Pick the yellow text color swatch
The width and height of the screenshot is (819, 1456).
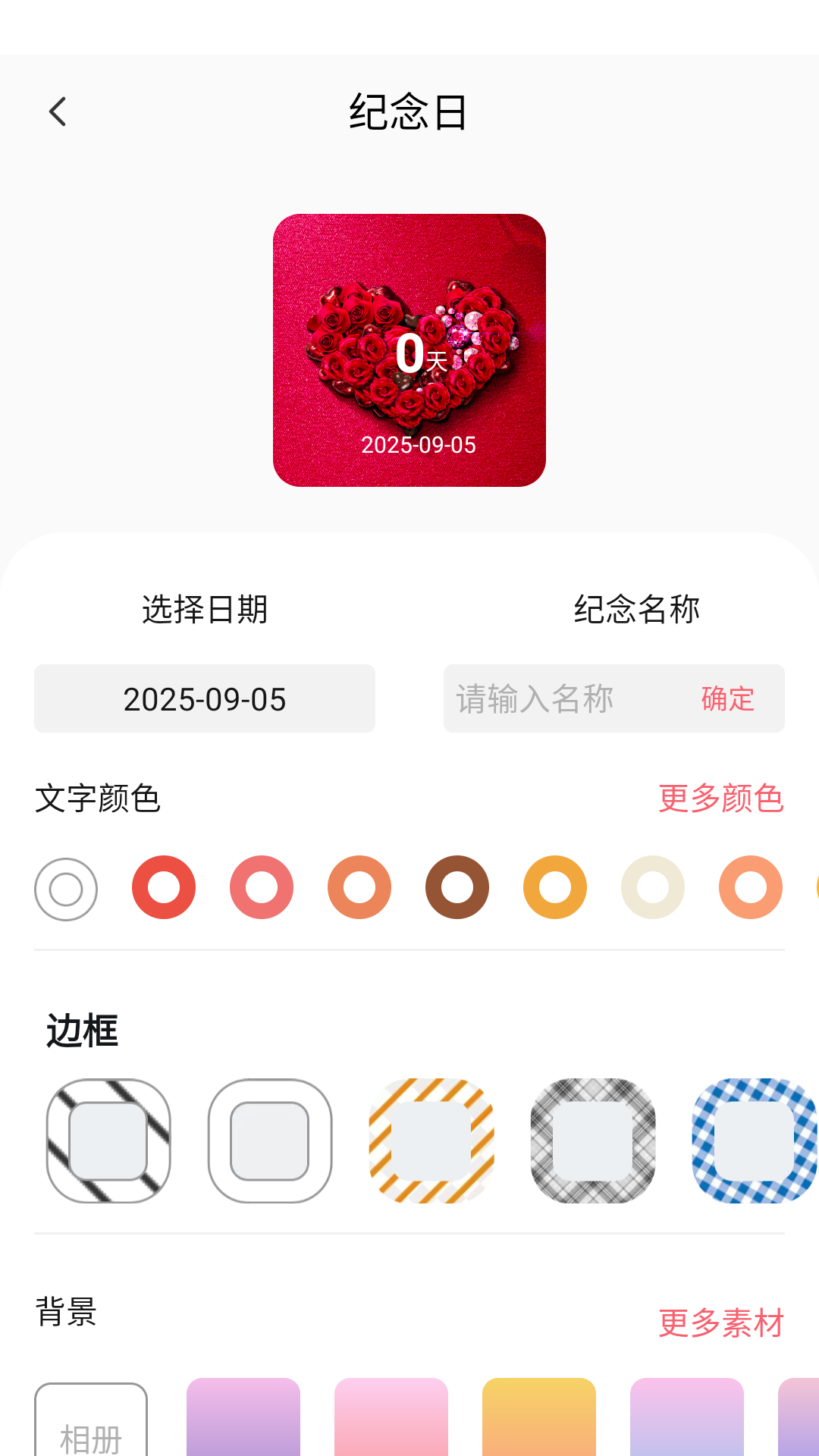[x=554, y=887]
